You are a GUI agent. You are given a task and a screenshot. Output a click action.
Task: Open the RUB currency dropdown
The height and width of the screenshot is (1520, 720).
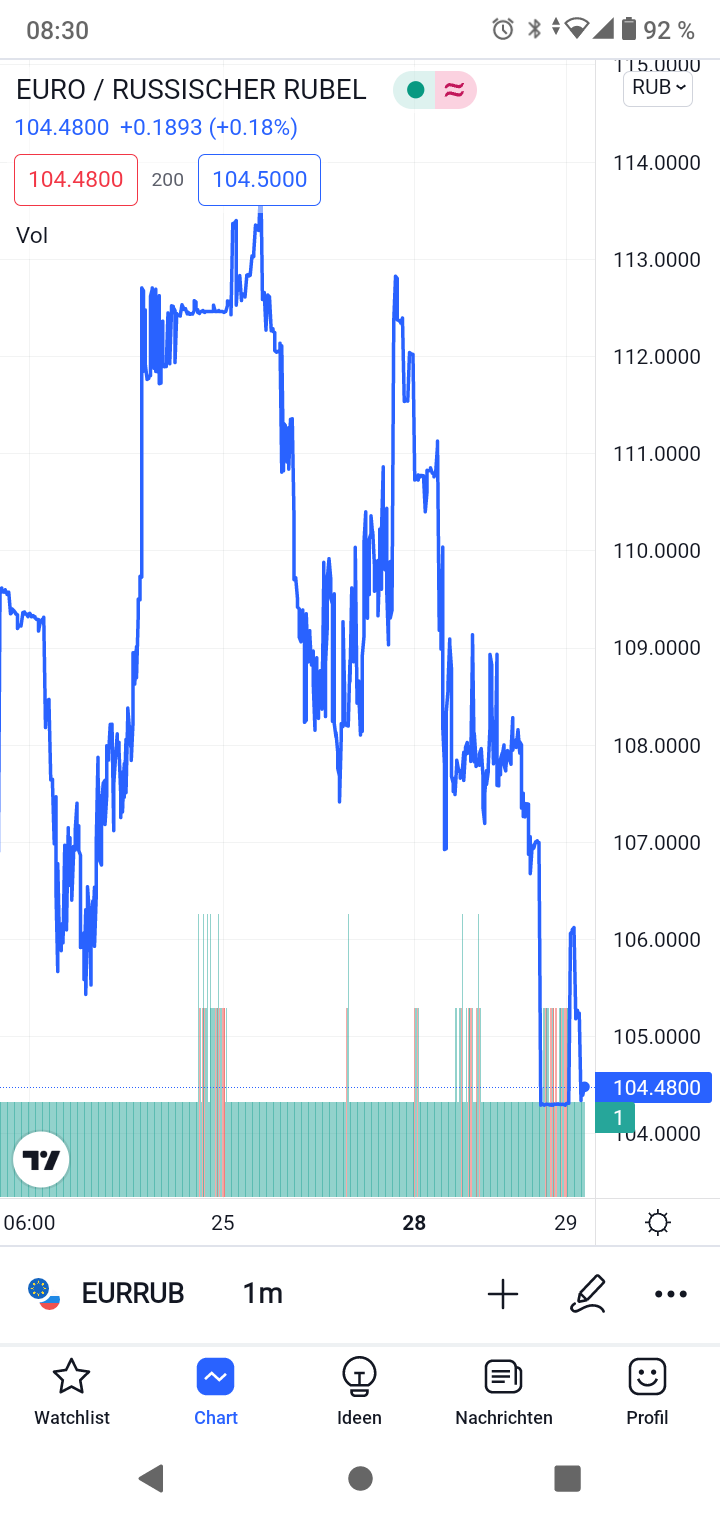[x=657, y=87]
